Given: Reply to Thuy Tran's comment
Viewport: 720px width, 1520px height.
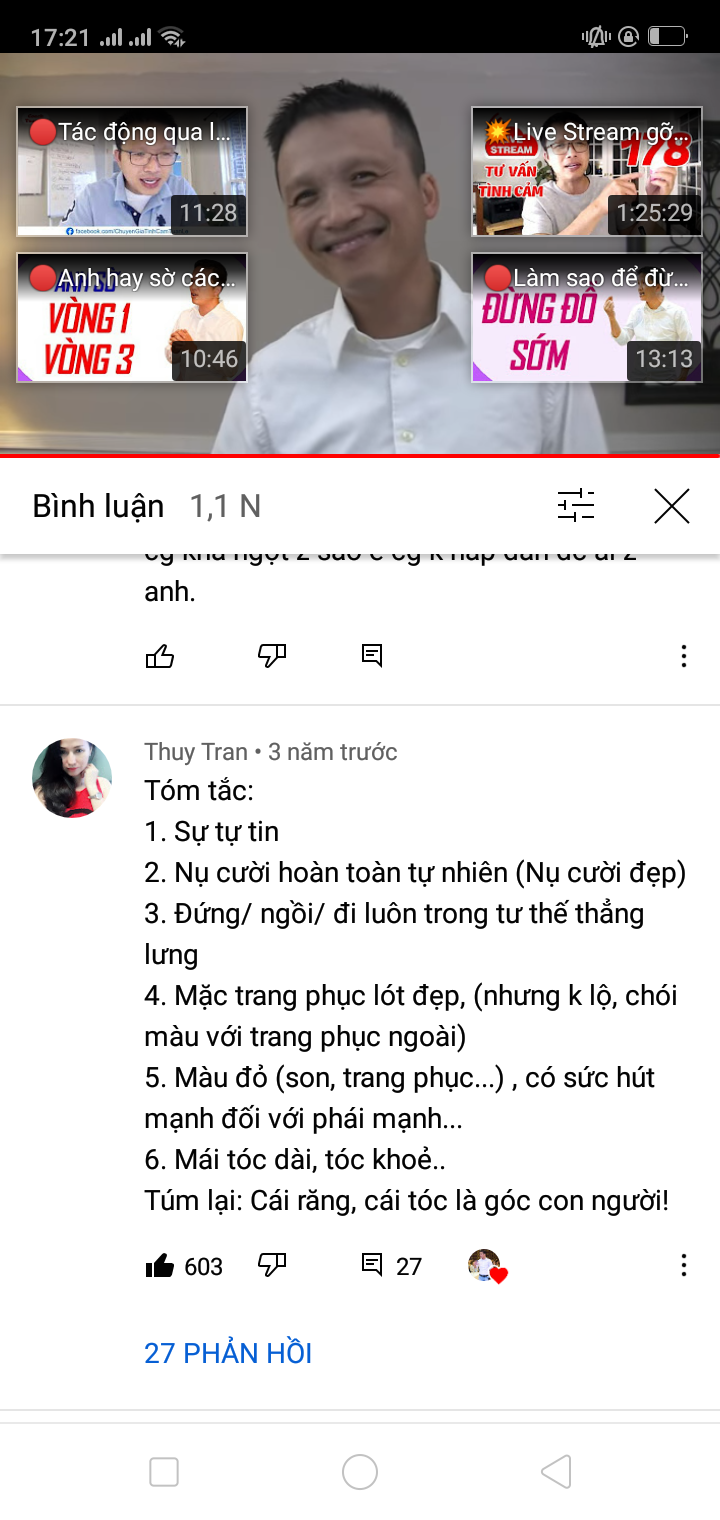Looking at the screenshot, I should click(x=372, y=1266).
